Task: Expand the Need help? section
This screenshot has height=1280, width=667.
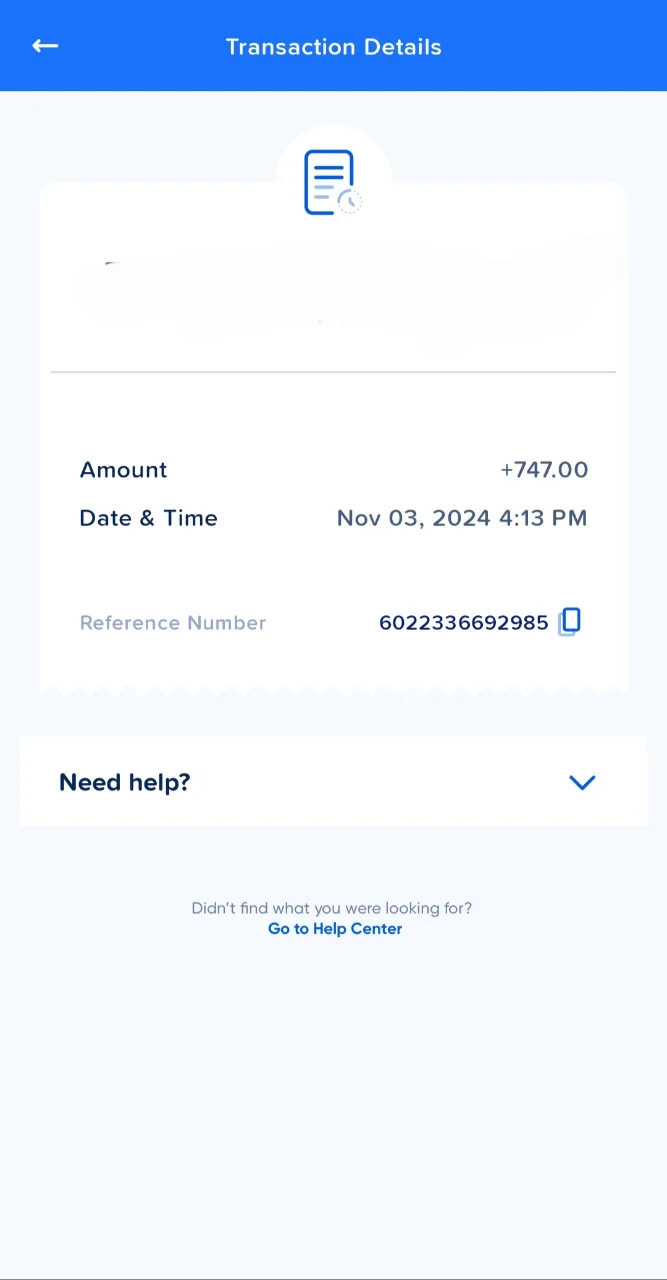Action: [333, 782]
